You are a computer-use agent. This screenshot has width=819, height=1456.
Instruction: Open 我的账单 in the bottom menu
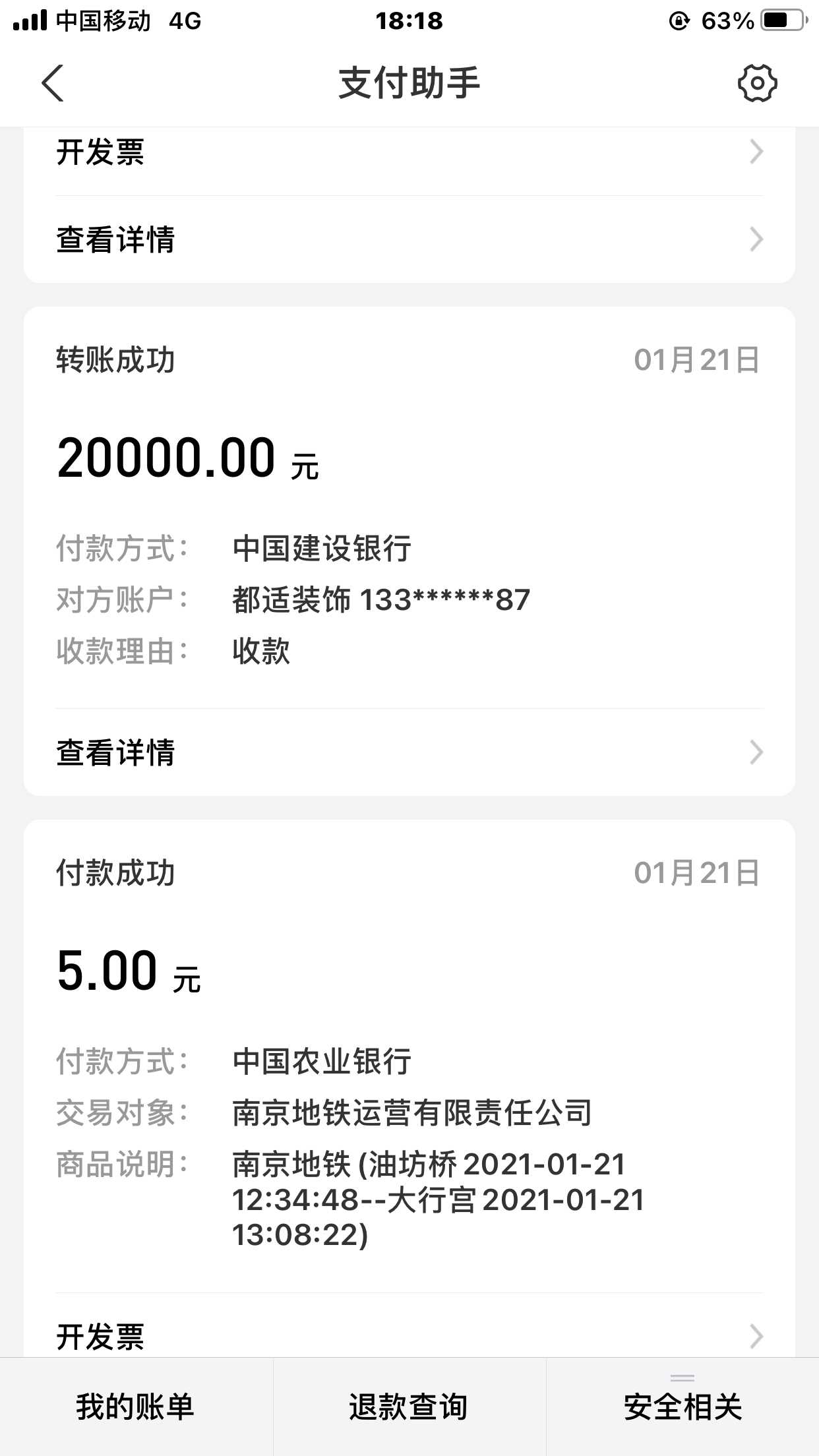(x=135, y=1407)
